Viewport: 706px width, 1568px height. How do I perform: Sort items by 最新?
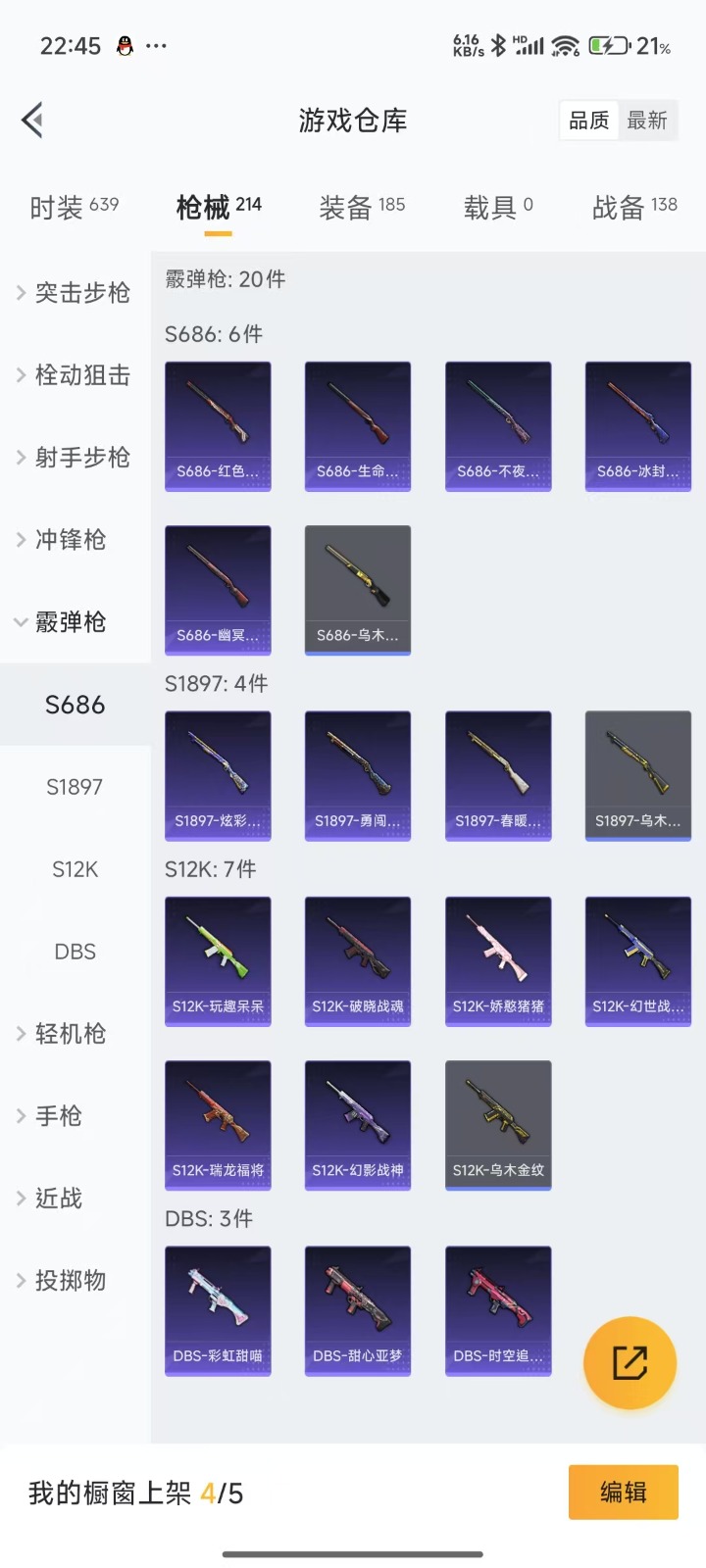[647, 121]
